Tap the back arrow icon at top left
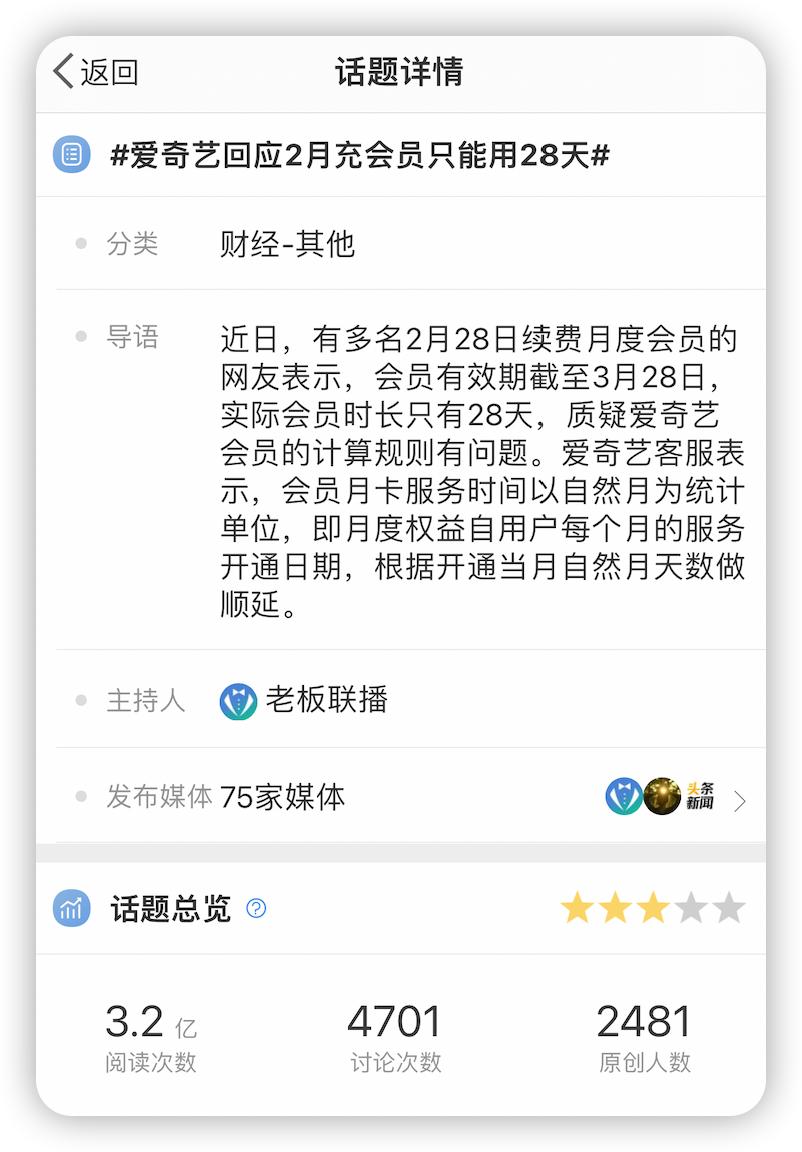 tap(60, 71)
